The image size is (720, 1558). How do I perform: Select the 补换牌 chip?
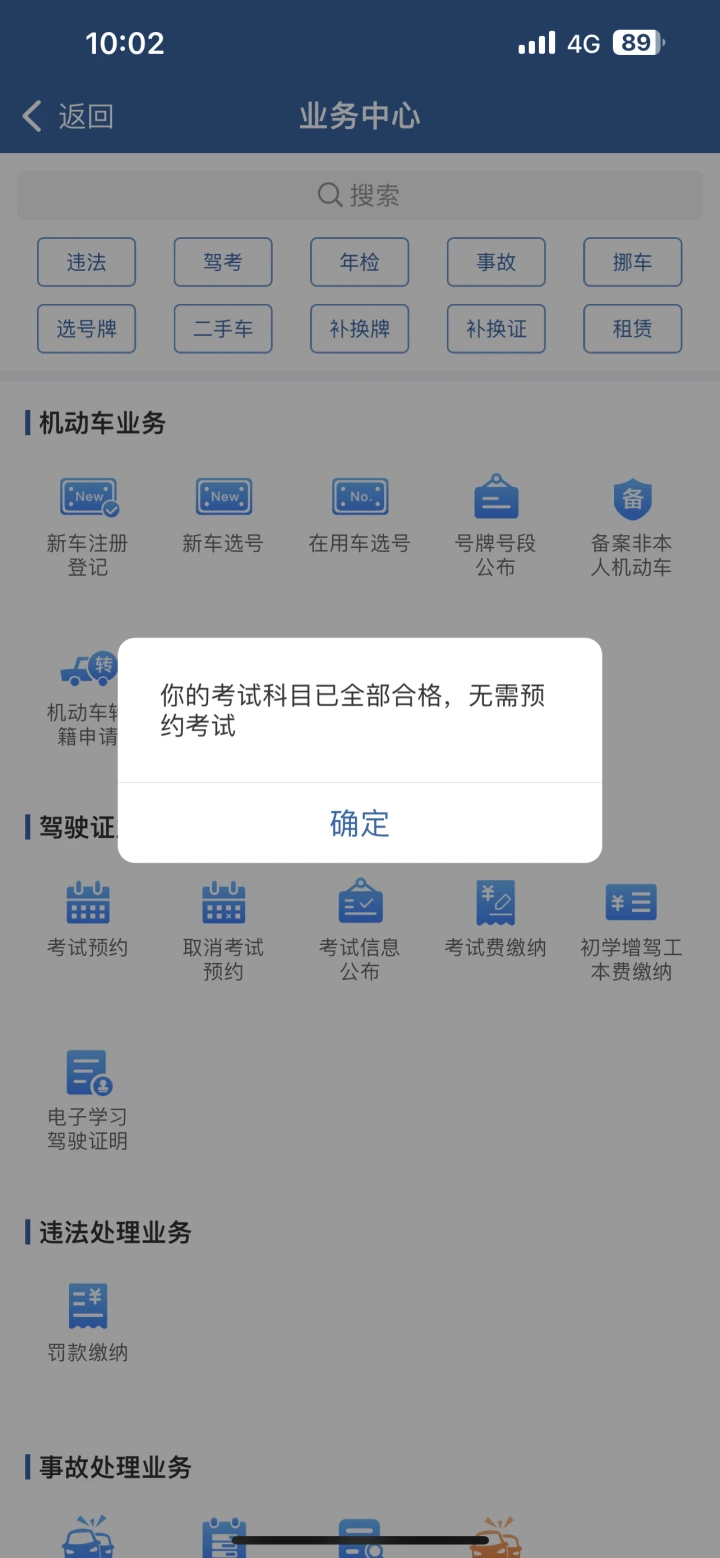point(359,329)
